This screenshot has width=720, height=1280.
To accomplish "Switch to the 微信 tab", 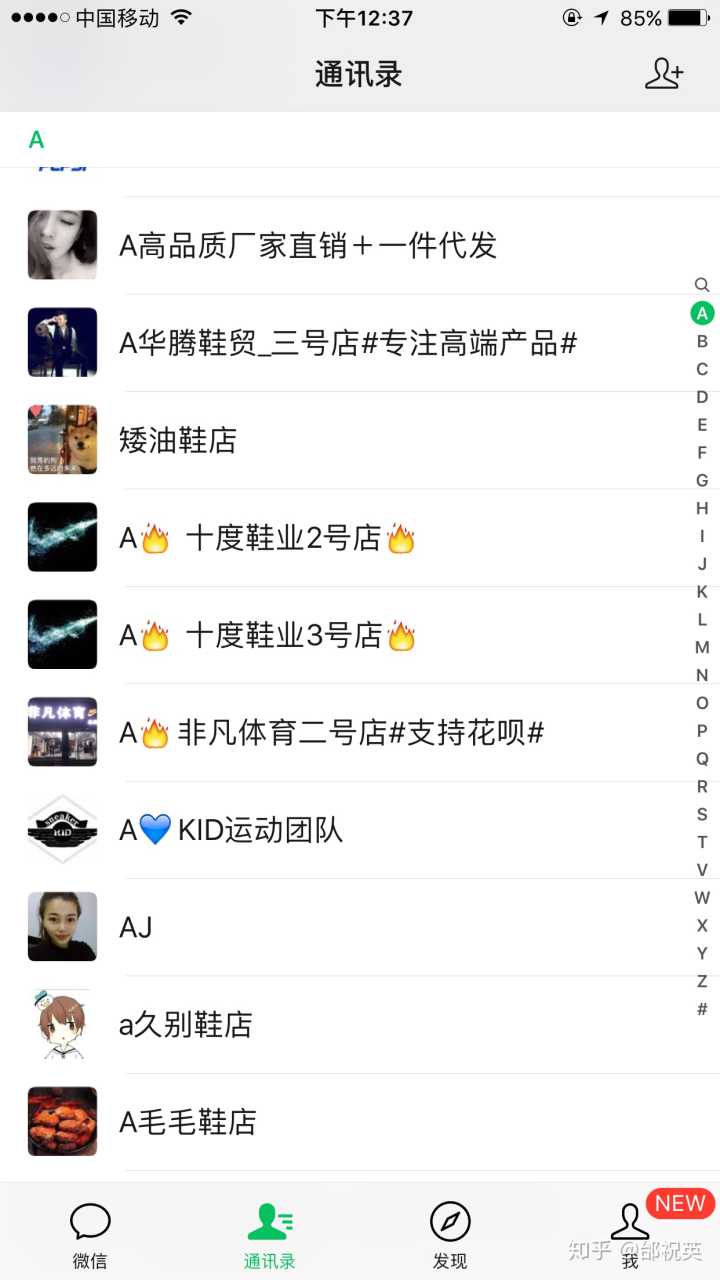I will pyautogui.click(x=90, y=1235).
